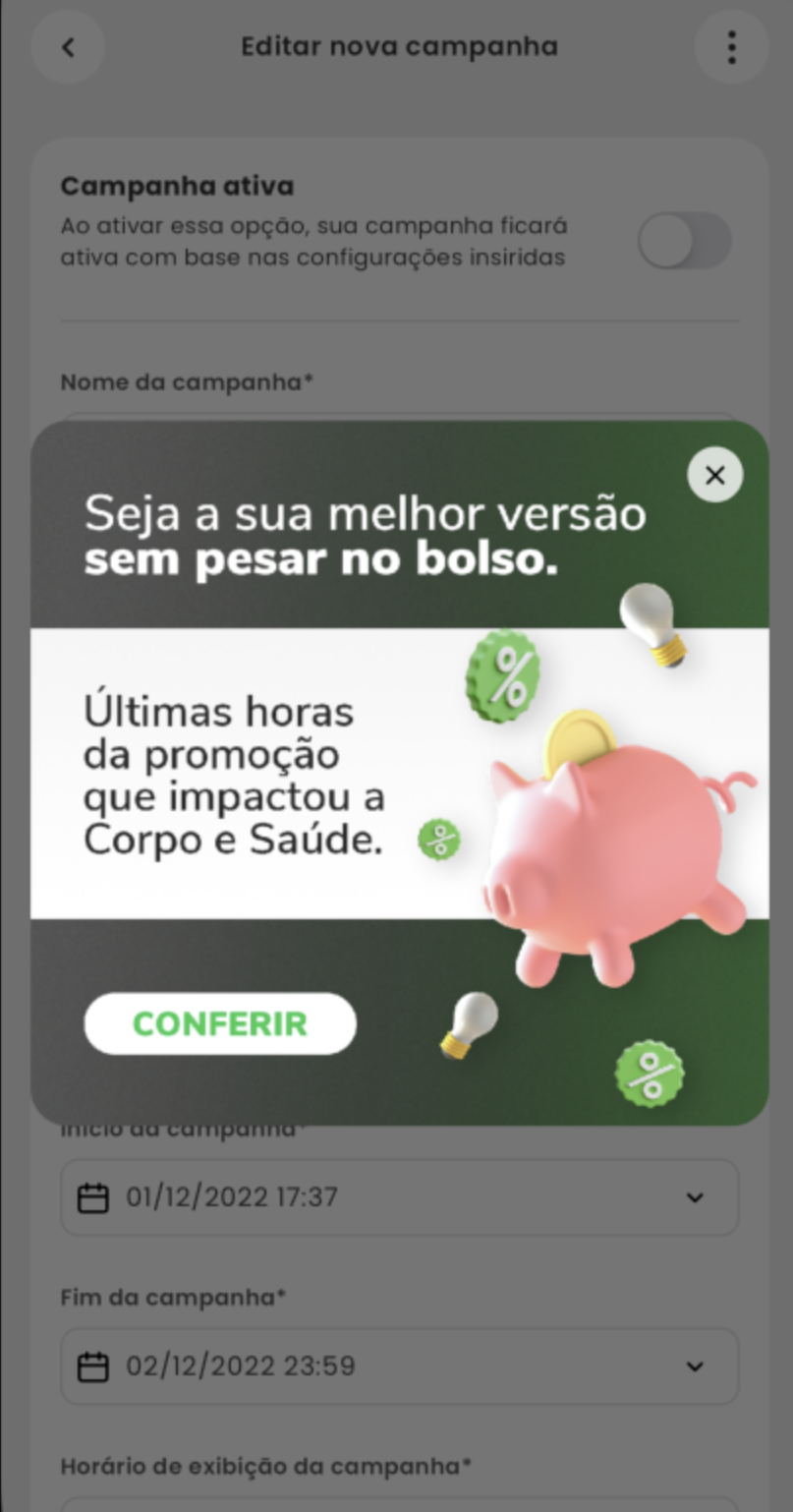Close the promotional popup
Viewport: 793px width, 1512px height.
click(x=714, y=476)
